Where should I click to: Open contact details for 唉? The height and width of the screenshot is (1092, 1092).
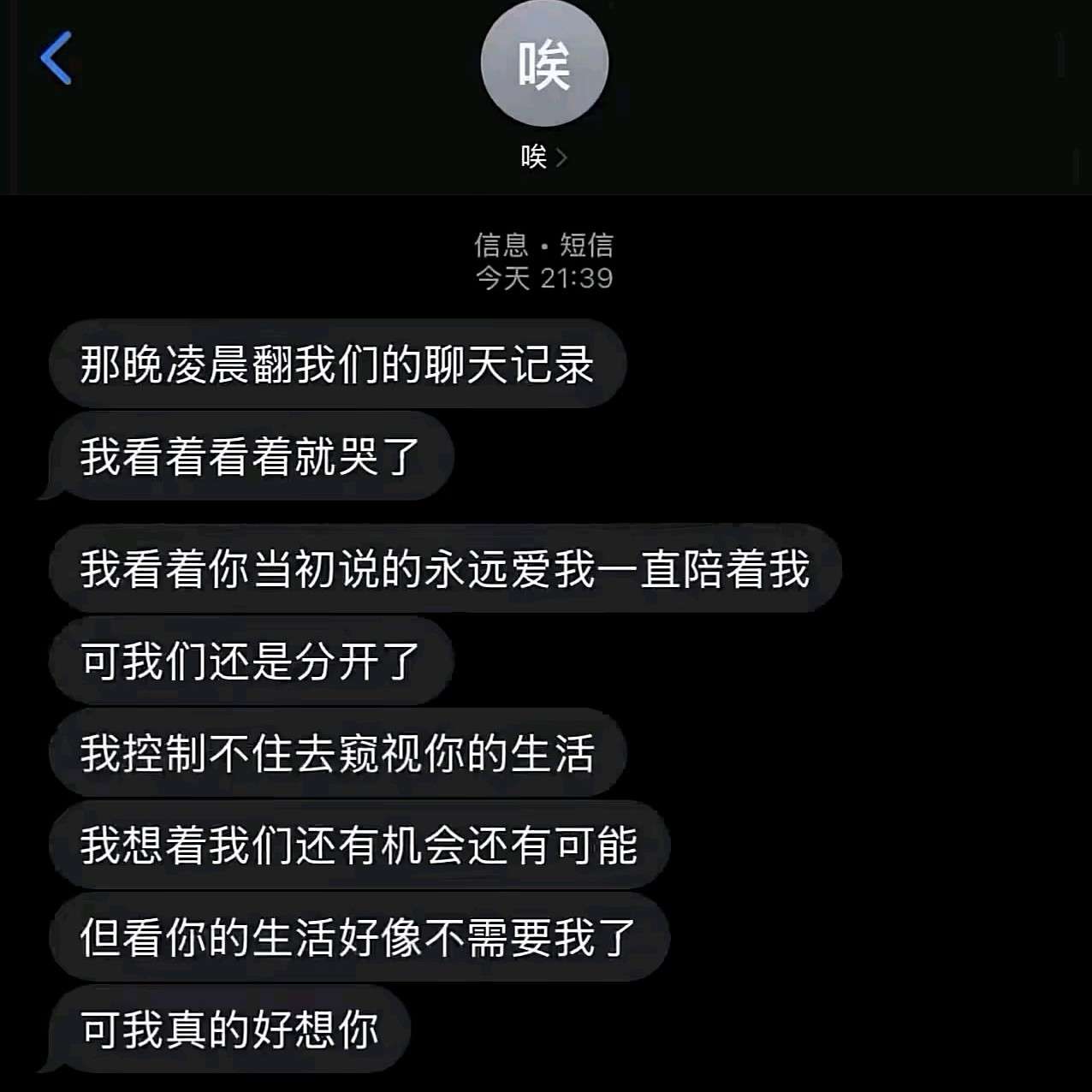(543, 157)
